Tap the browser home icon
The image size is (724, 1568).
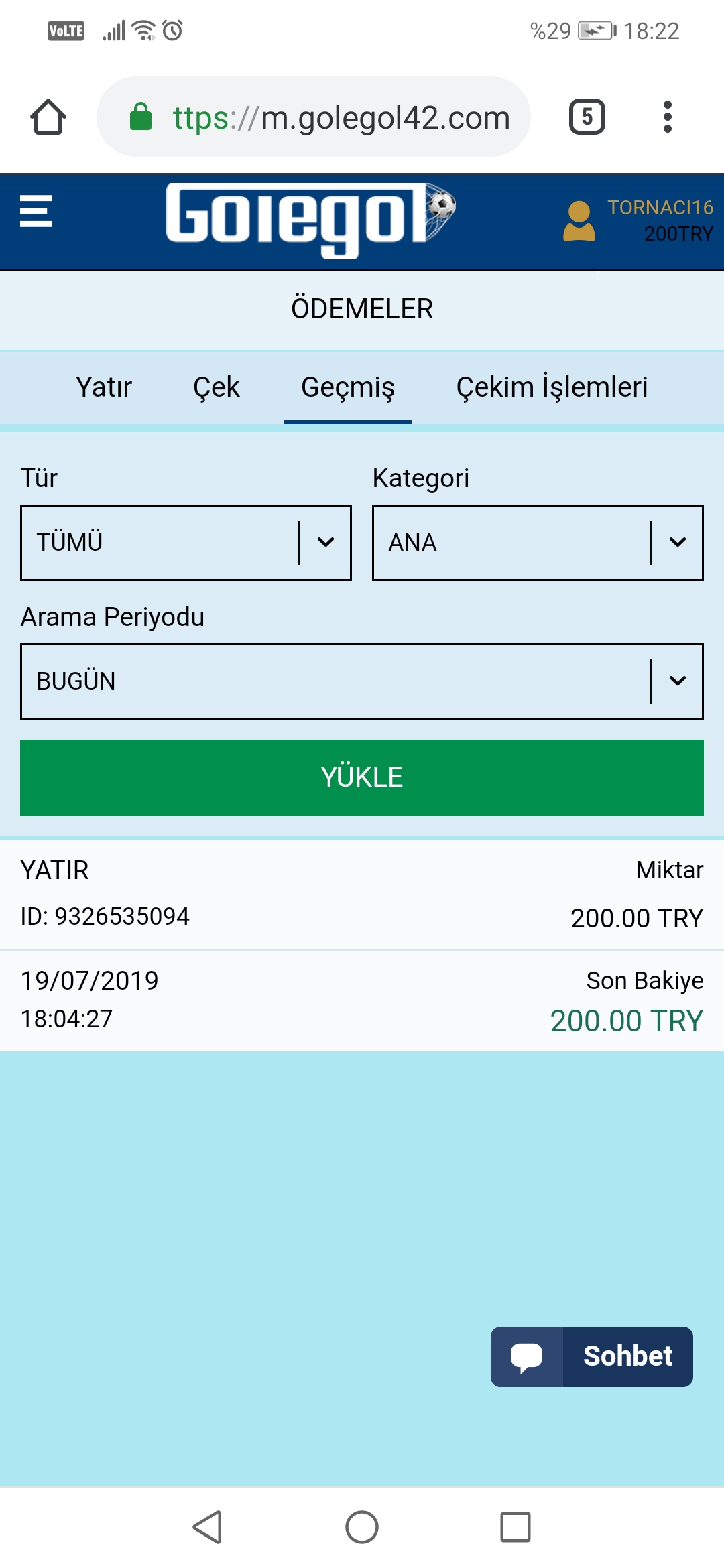[48, 117]
